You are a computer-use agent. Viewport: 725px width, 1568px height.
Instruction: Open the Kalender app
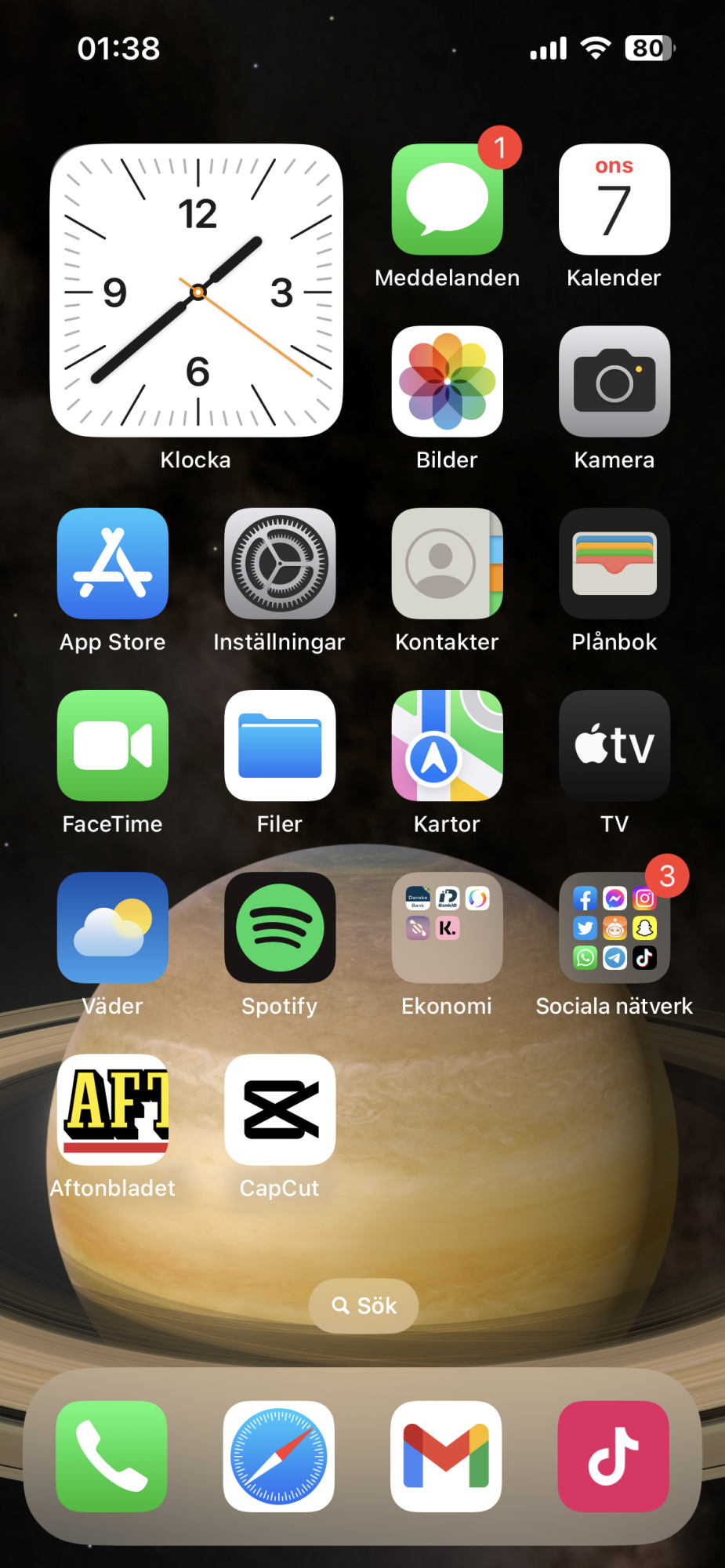[614, 199]
